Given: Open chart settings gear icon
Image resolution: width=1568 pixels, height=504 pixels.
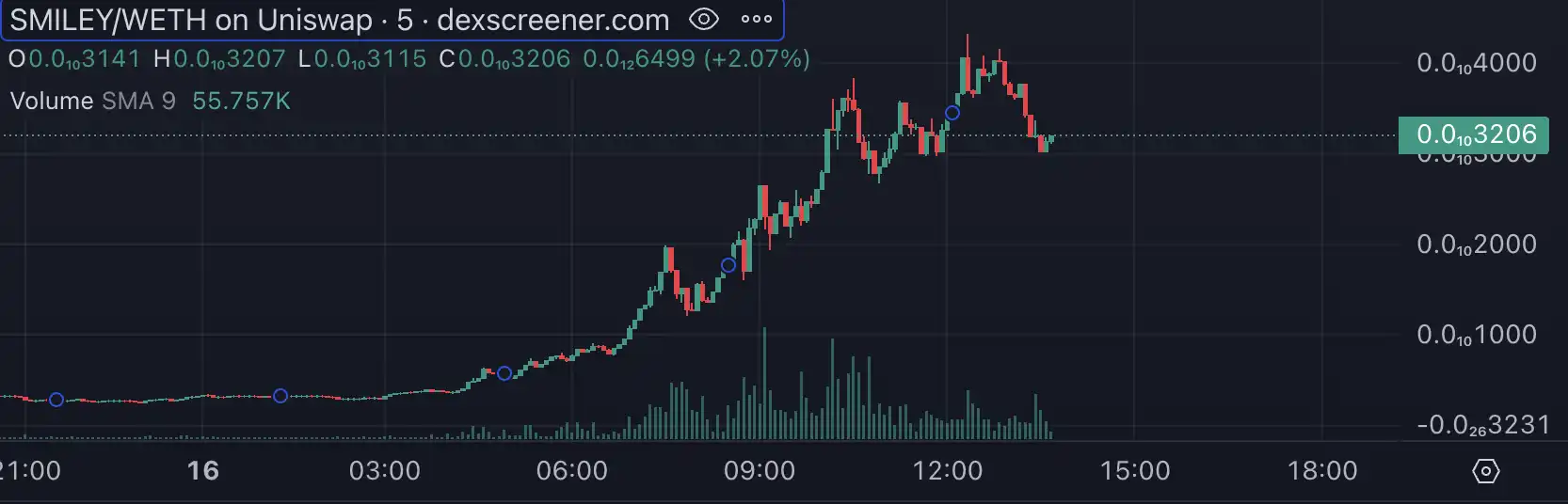Looking at the screenshot, I should click(x=1485, y=471).
